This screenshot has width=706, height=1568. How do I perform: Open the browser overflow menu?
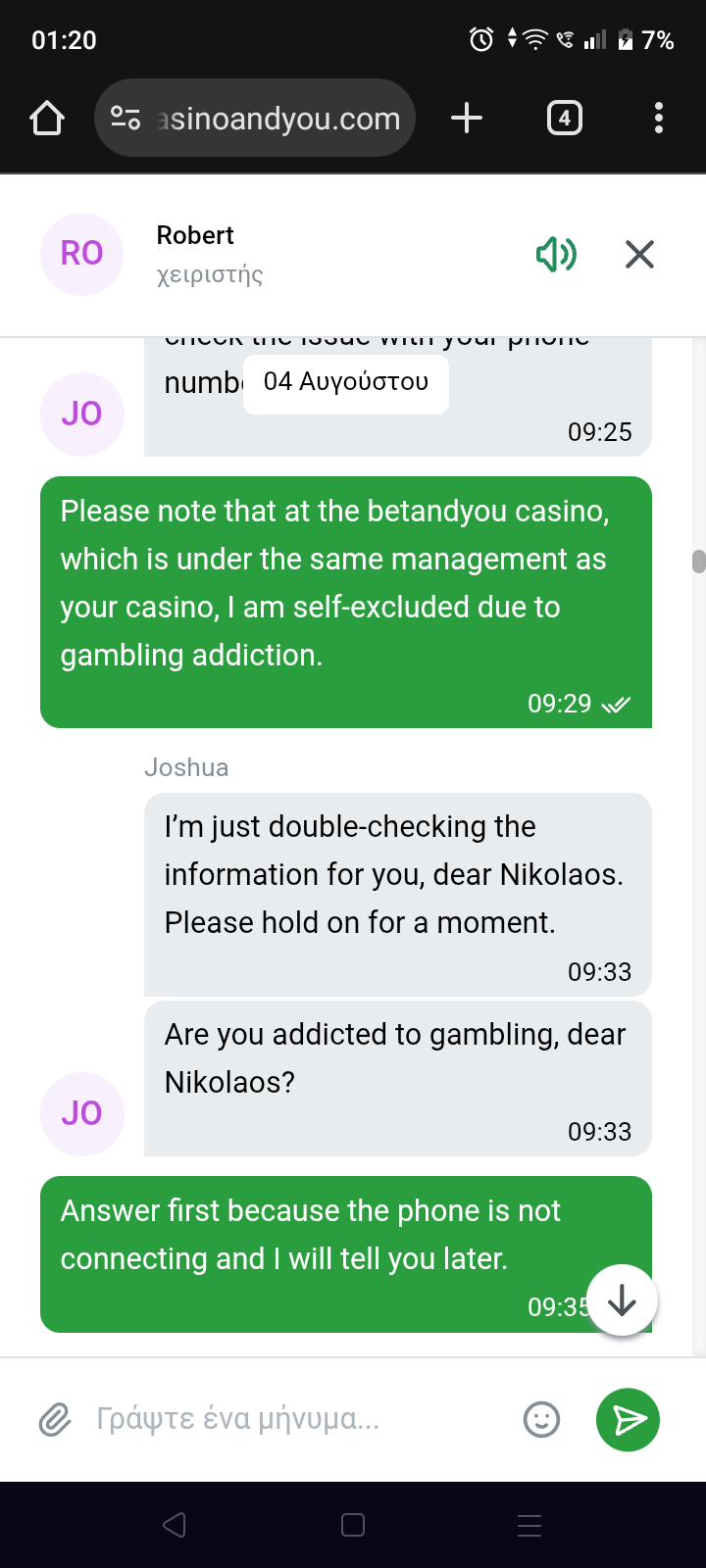658,119
